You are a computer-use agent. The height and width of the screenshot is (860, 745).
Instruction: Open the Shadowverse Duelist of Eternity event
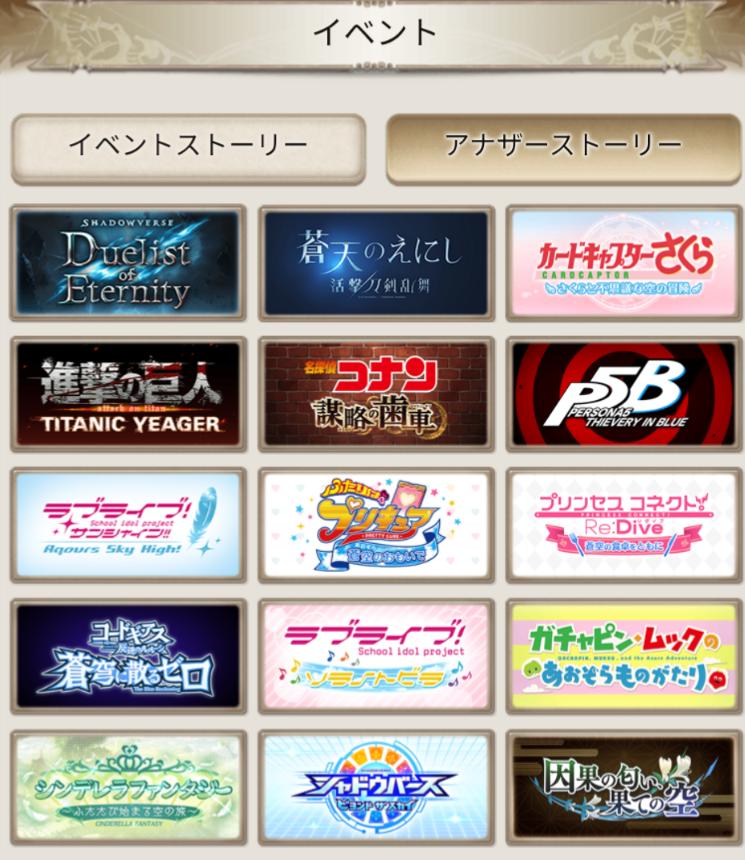(128, 263)
